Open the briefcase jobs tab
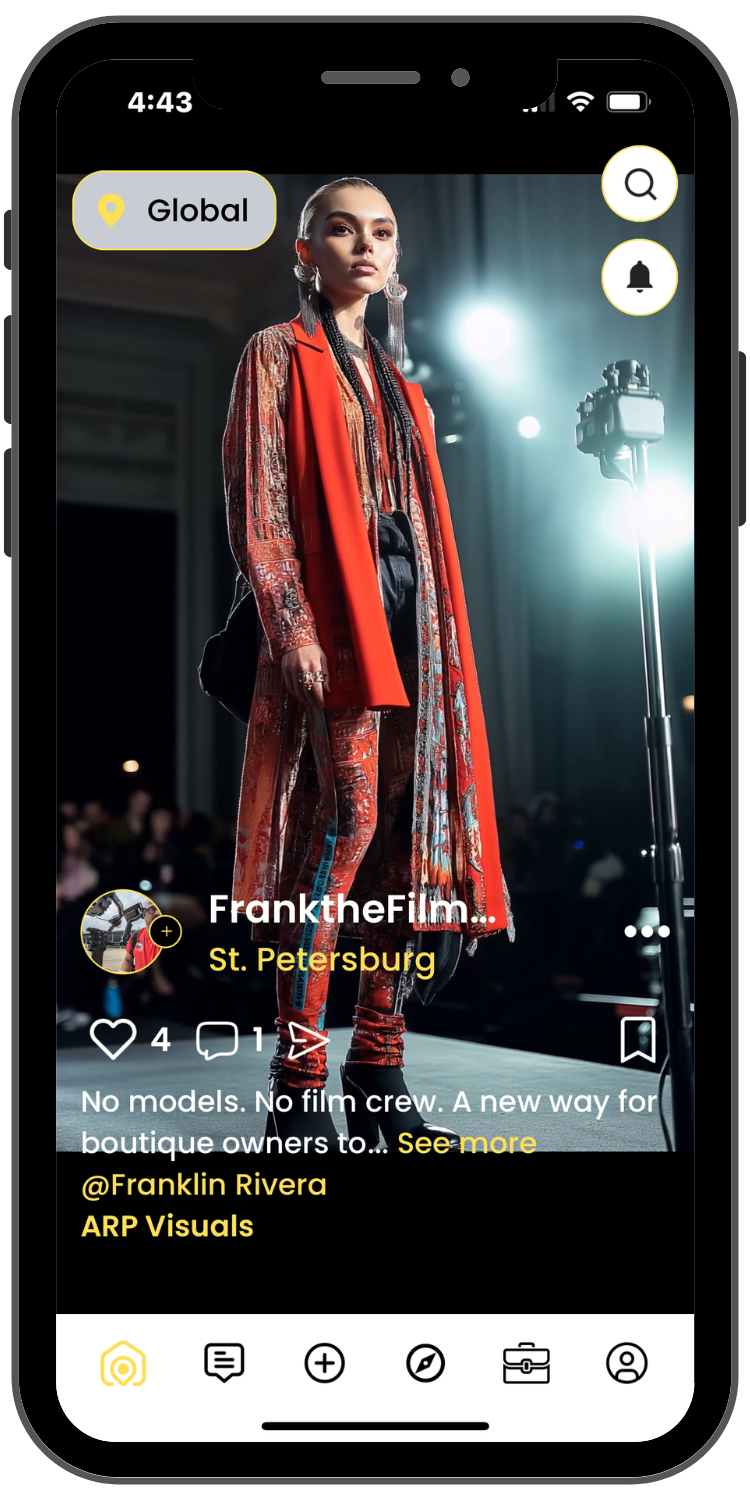The height and width of the screenshot is (1500, 750). (x=526, y=1363)
